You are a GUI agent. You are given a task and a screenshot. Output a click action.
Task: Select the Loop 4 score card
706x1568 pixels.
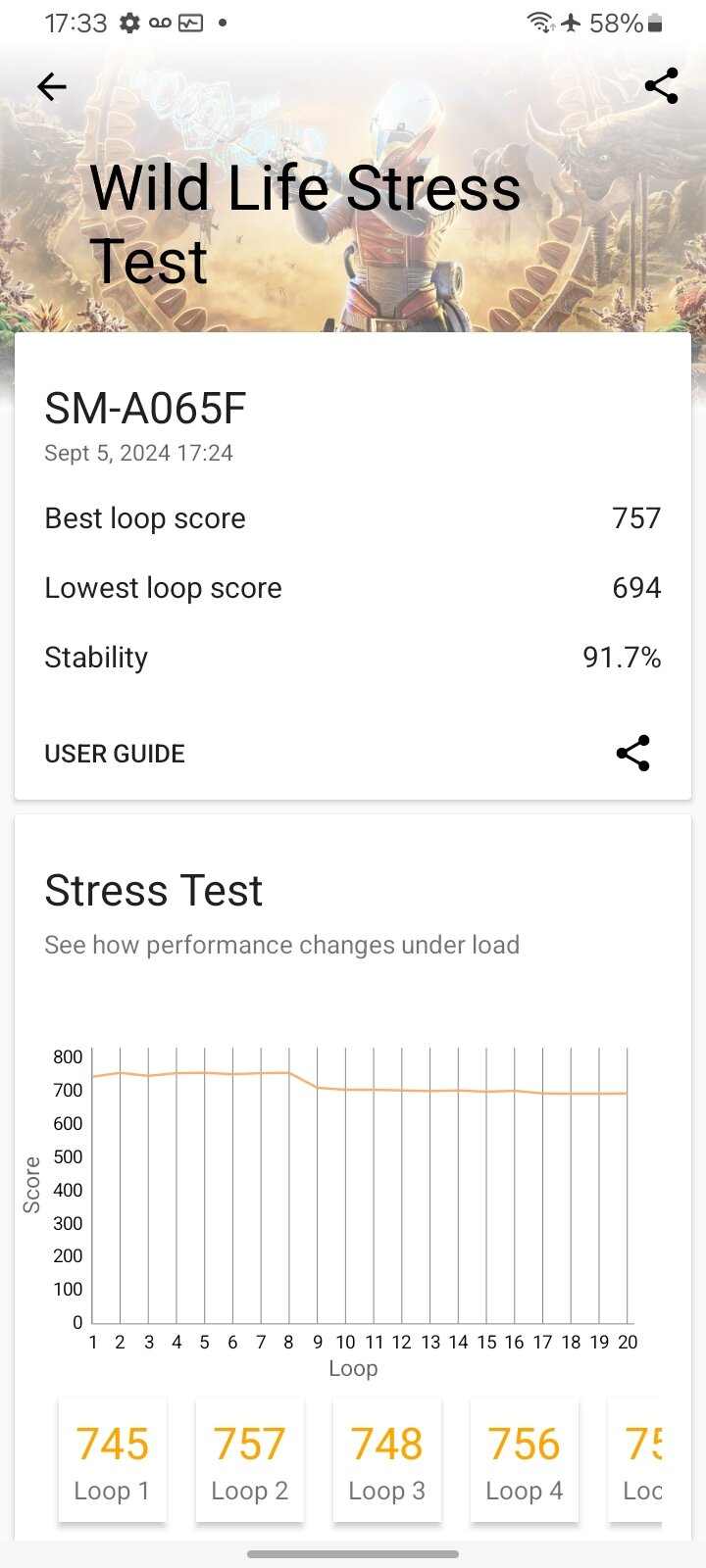pos(525,1461)
